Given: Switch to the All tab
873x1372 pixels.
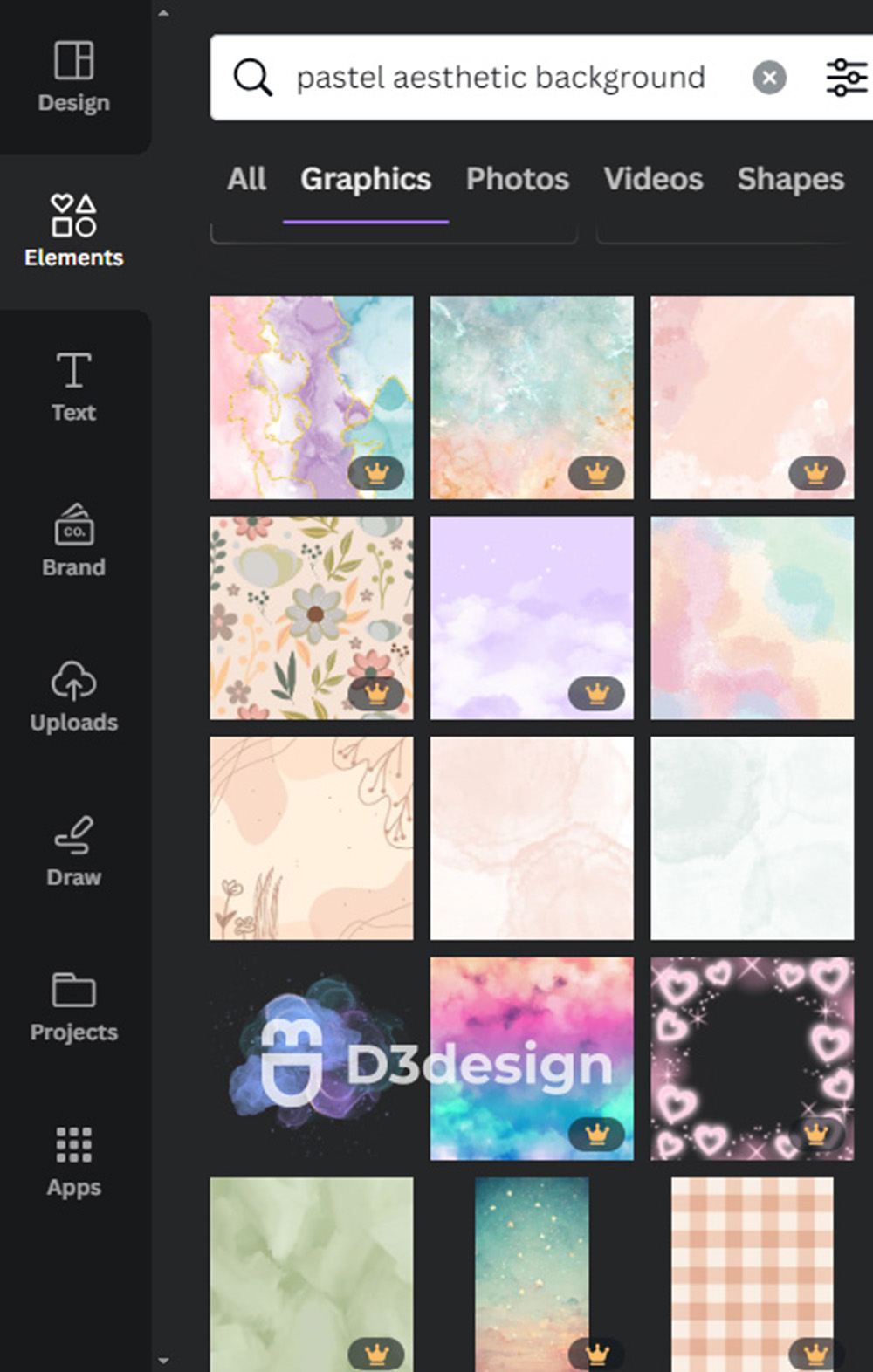Looking at the screenshot, I should [x=246, y=179].
